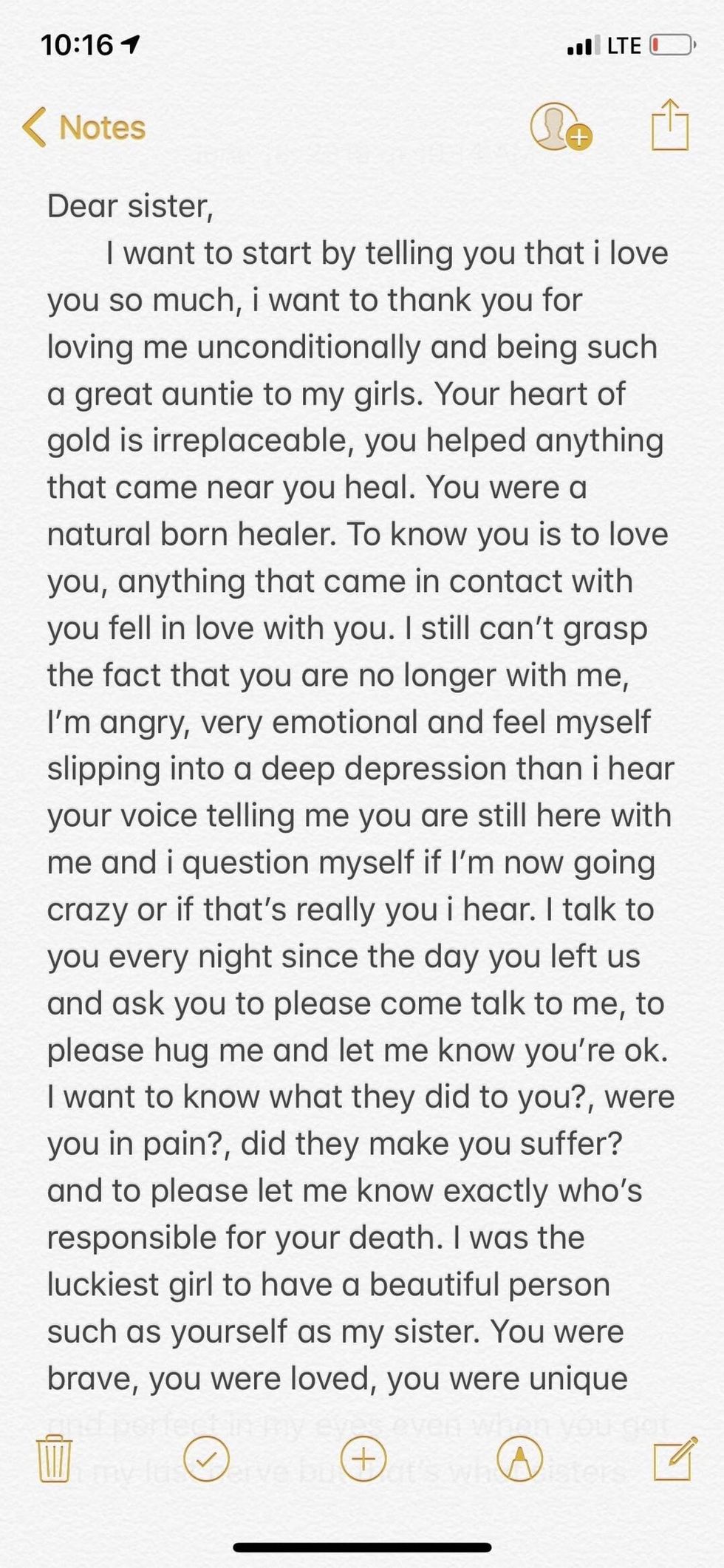Compose a new note

click(x=675, y=1458)
